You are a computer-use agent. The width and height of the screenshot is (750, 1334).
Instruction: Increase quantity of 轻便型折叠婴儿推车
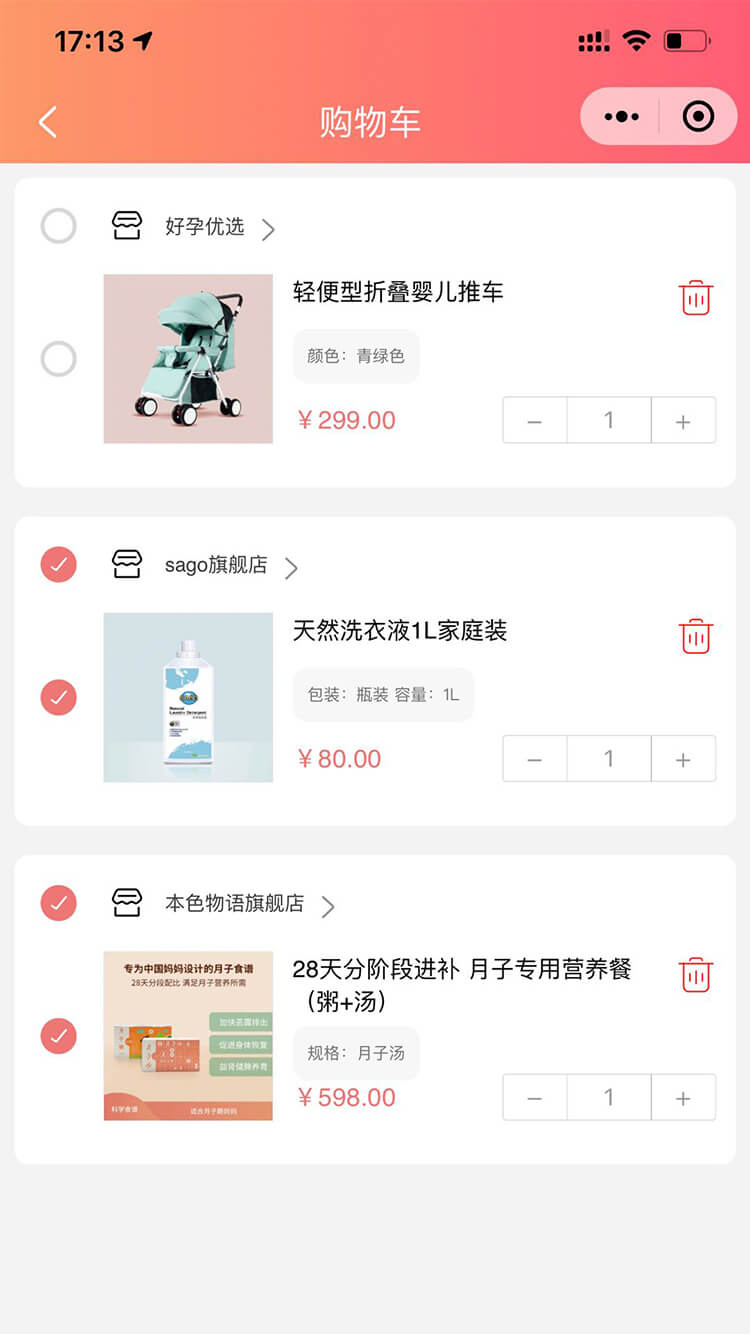point(683,420)
